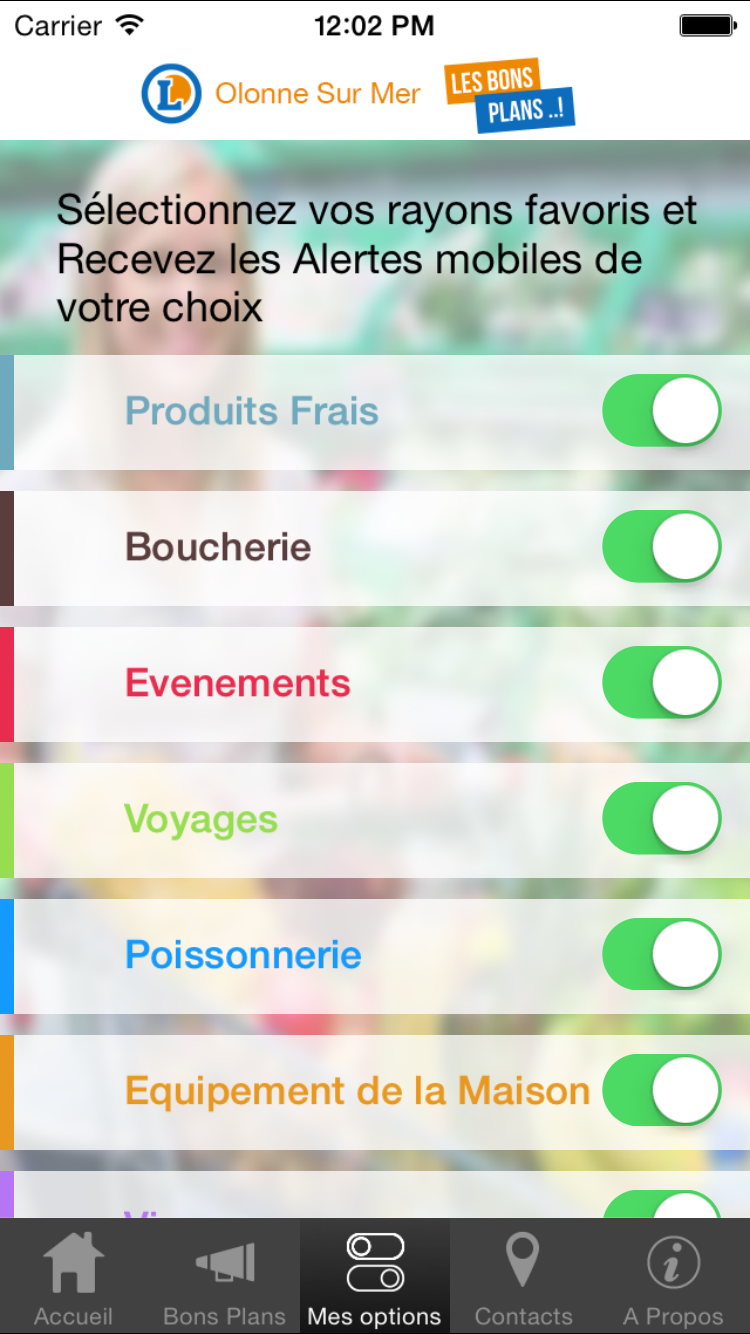Toggle Poissonnerie alerts off

(661, 955)
